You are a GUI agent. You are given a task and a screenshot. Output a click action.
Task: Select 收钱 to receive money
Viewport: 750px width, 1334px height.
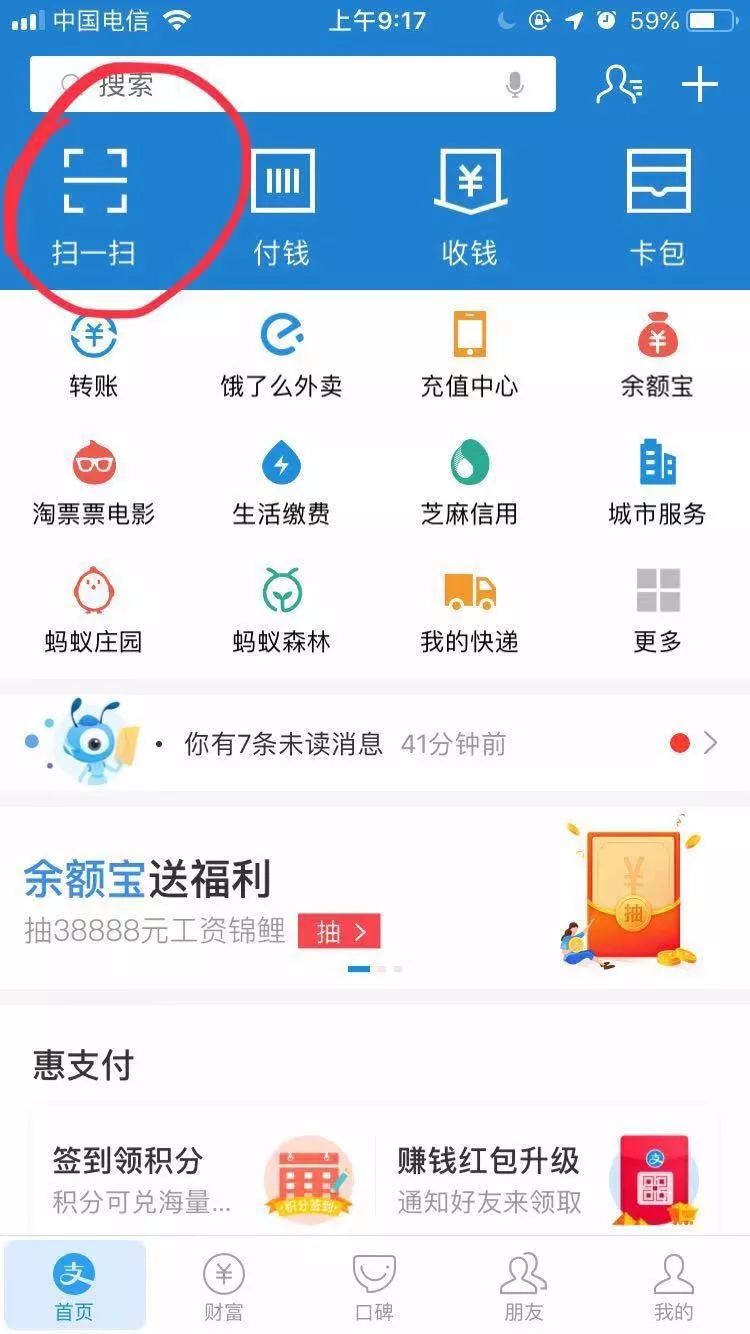(x=469, y=205)
